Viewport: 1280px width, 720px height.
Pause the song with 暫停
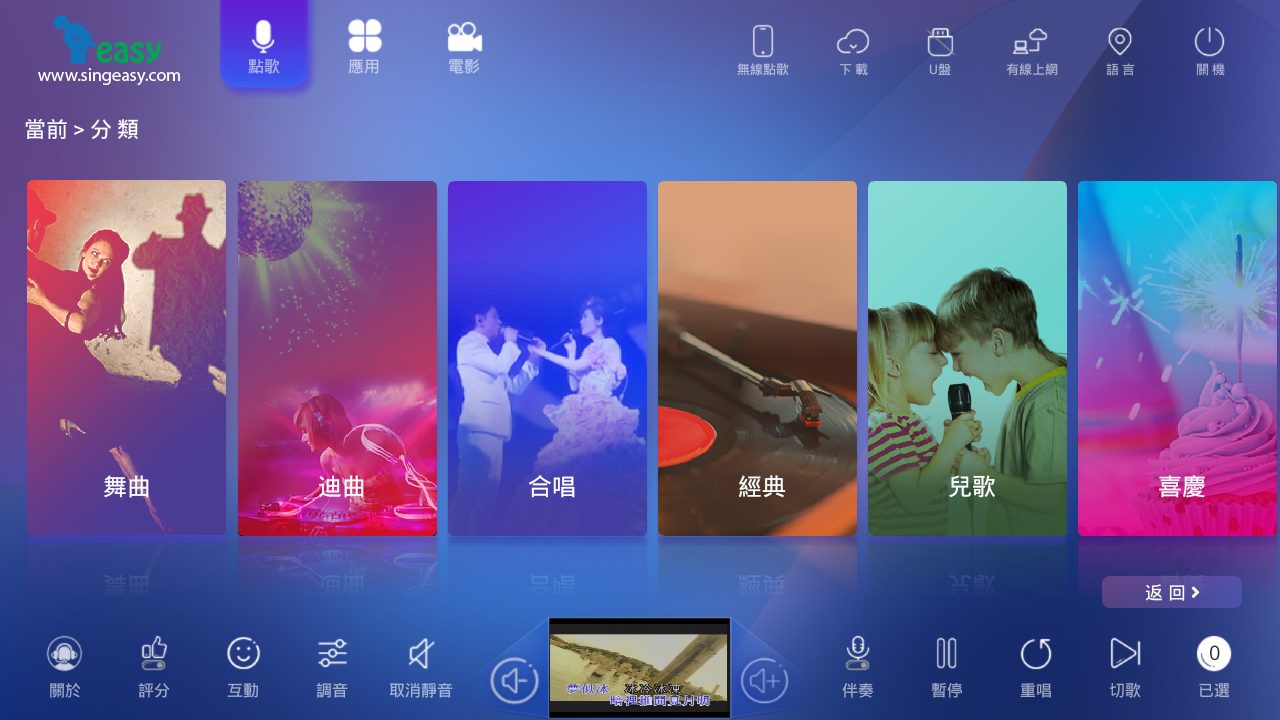tap(946, 666)
